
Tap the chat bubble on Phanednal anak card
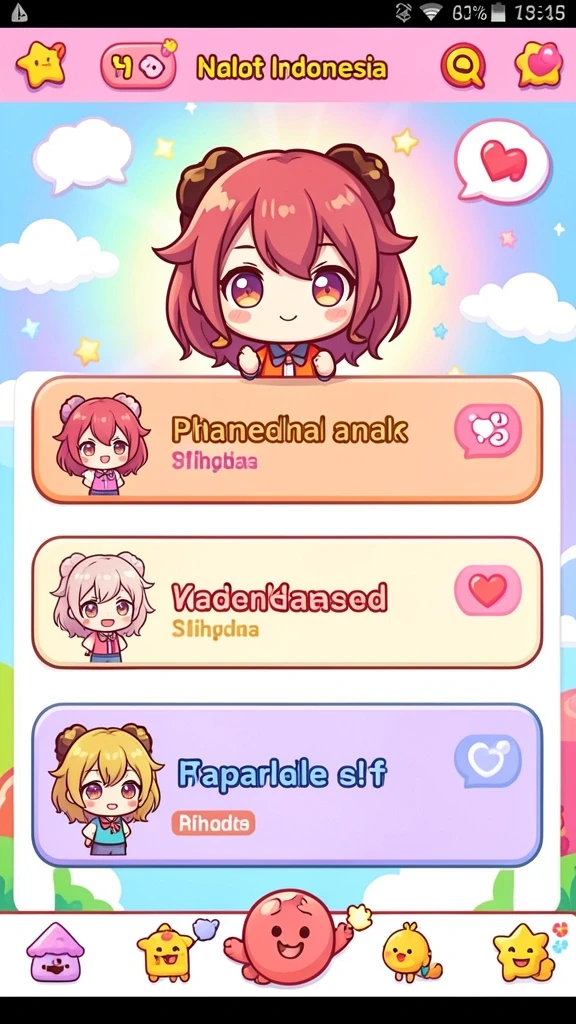tap(488, 430)
